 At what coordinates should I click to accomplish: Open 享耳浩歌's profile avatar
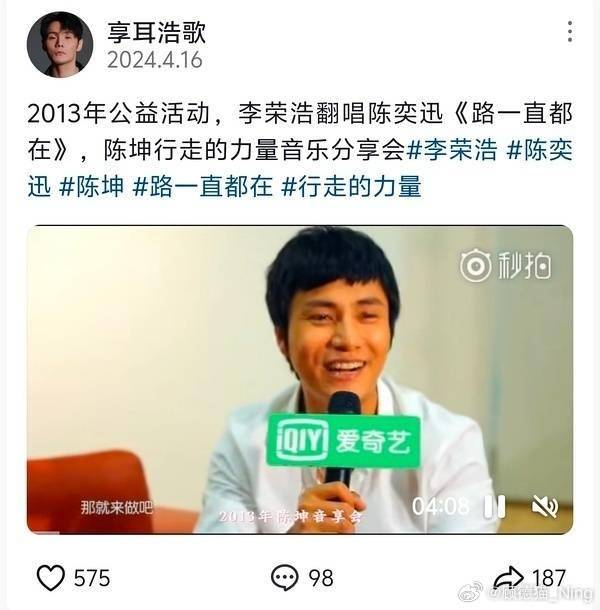(60, 44)
